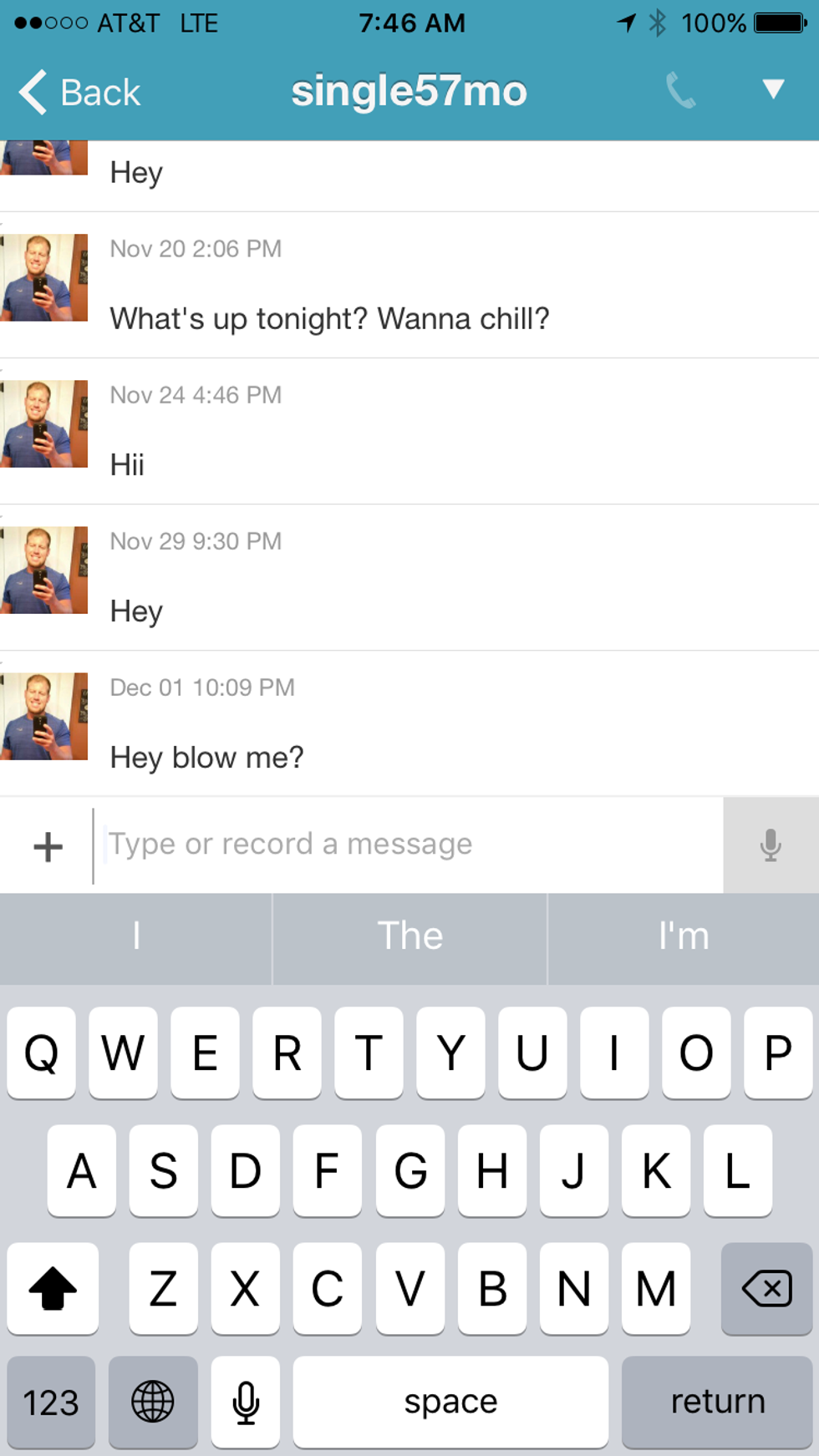The width and height of the screenshot is (819, 1456).
Task: Toggle the shift key
Action: [53, 1288]
